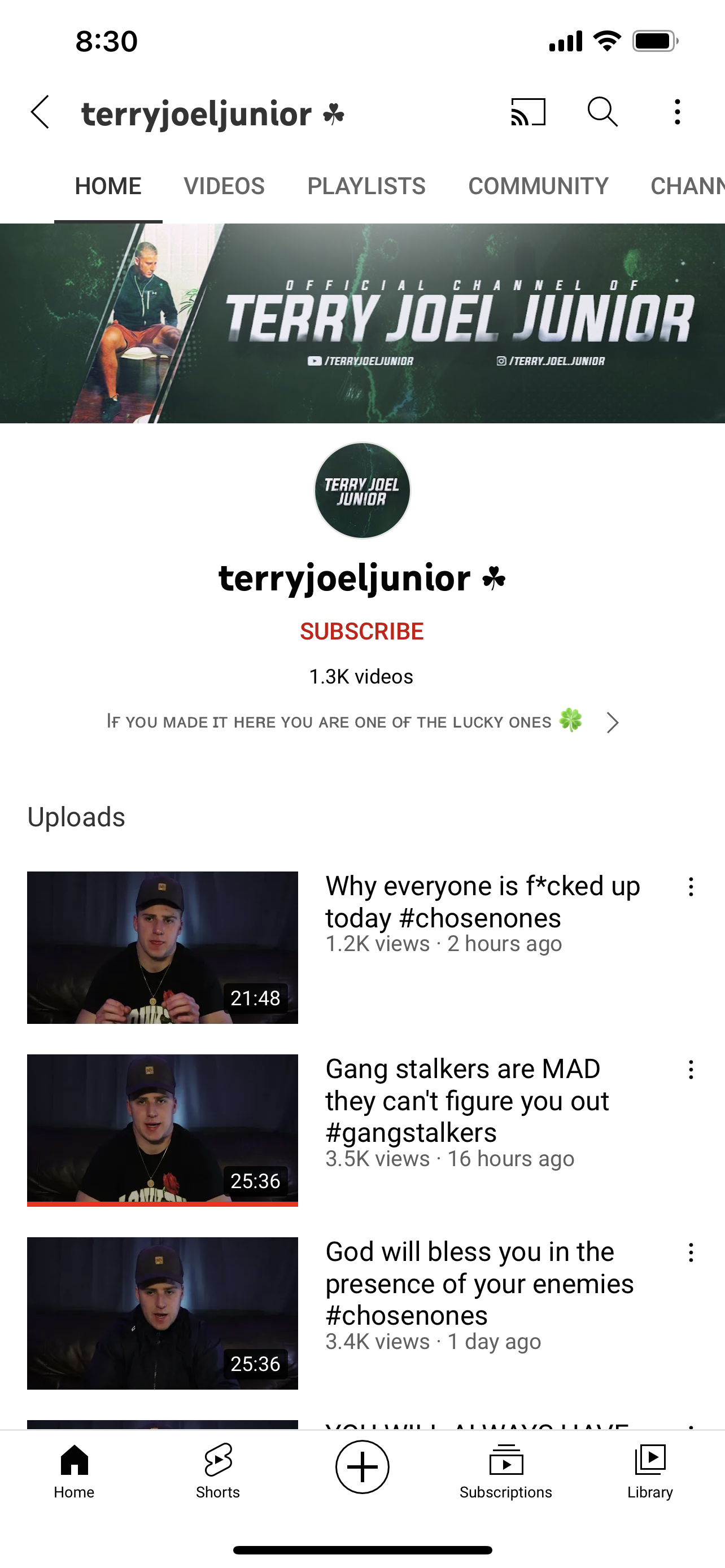
Task: Open the cast to device icon
Action: point(528,113)
